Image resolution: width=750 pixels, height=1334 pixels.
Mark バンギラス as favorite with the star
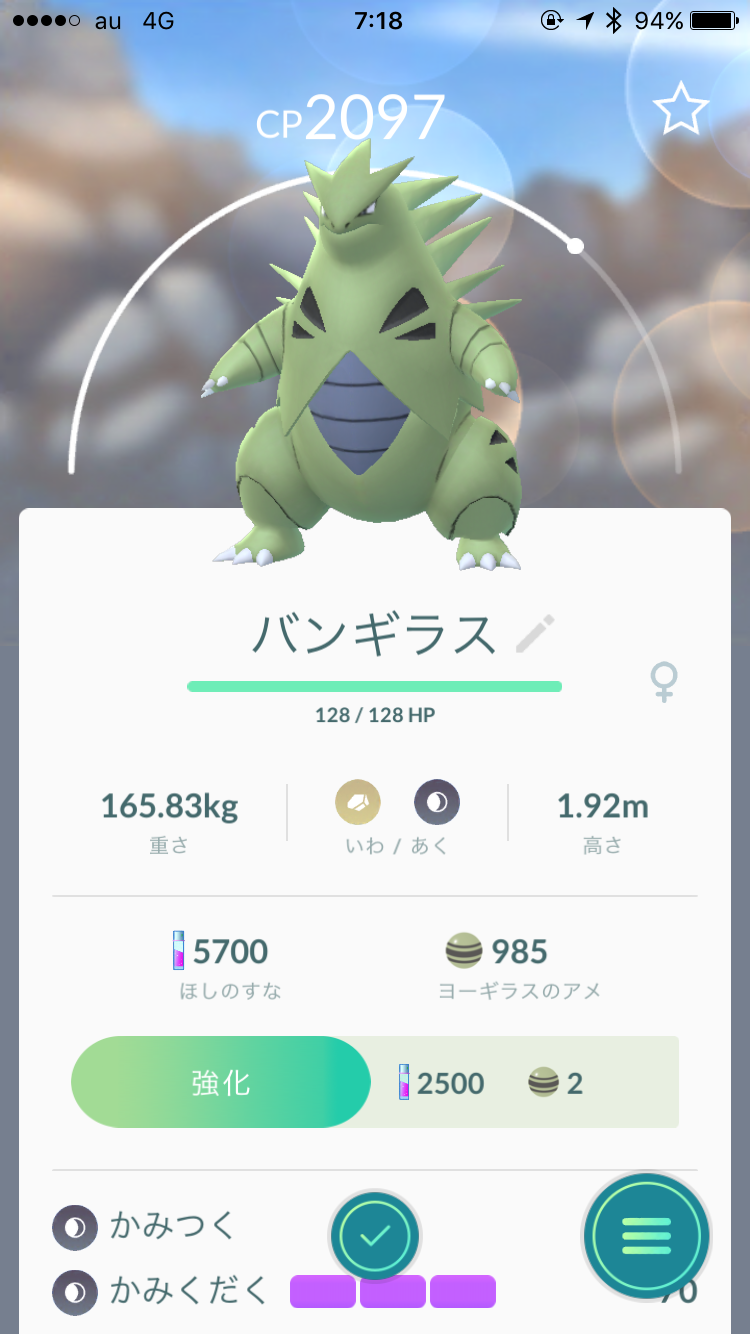pos(681,109)
